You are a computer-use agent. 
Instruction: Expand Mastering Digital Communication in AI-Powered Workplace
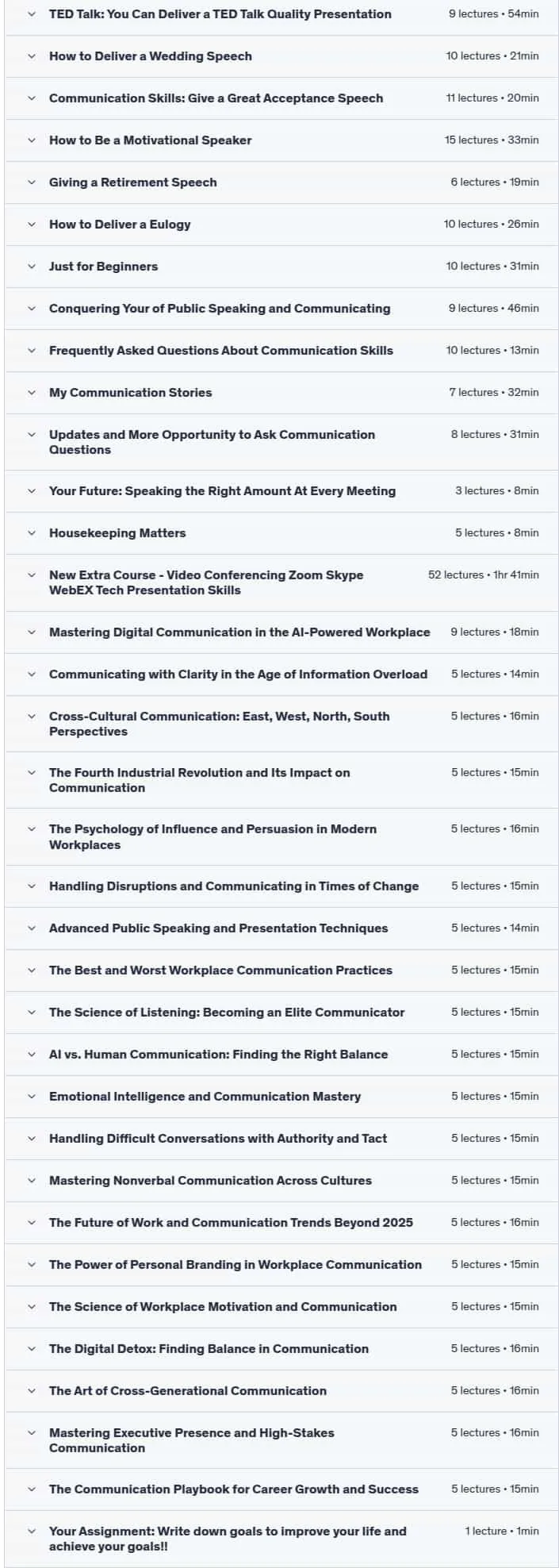tap(281, 632)
